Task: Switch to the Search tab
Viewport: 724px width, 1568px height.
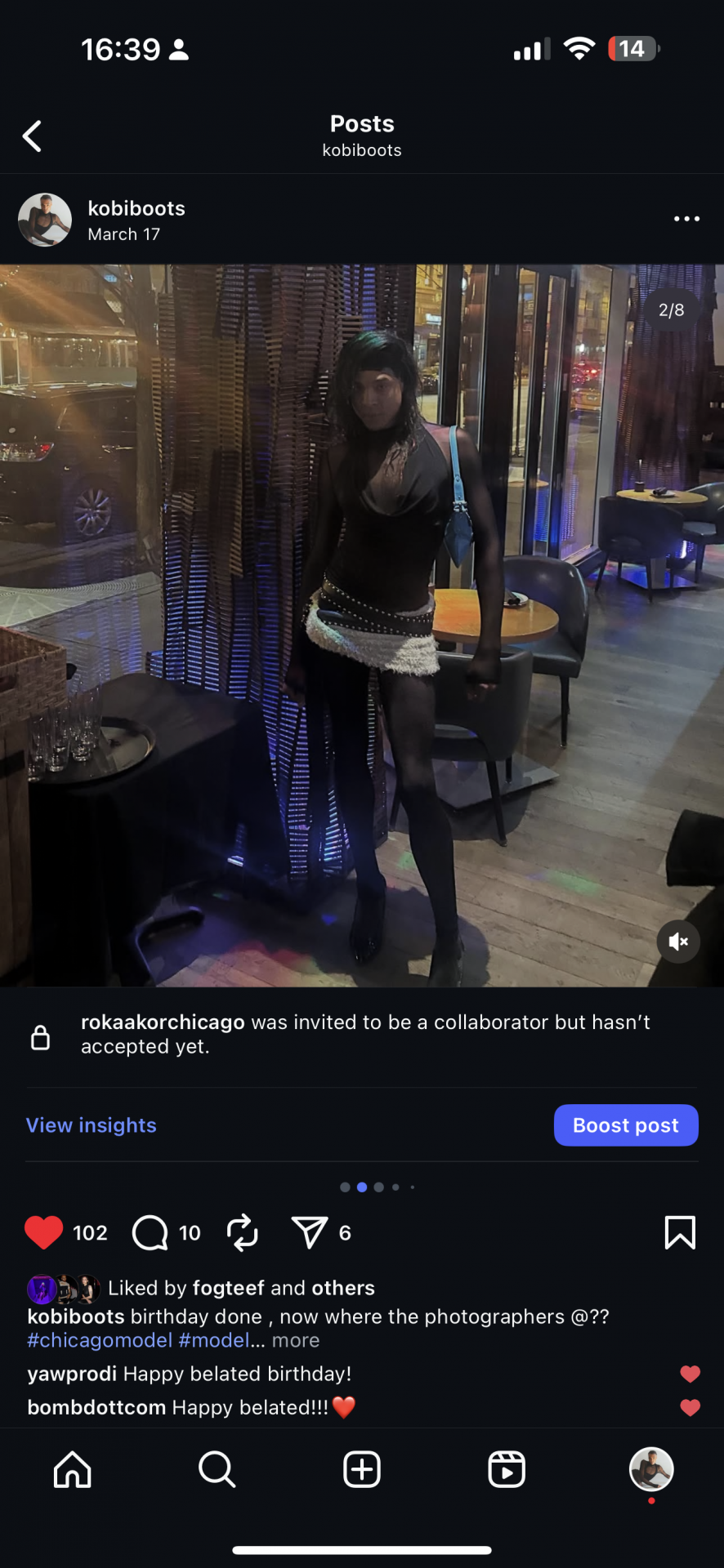Action: [217, 1470]
